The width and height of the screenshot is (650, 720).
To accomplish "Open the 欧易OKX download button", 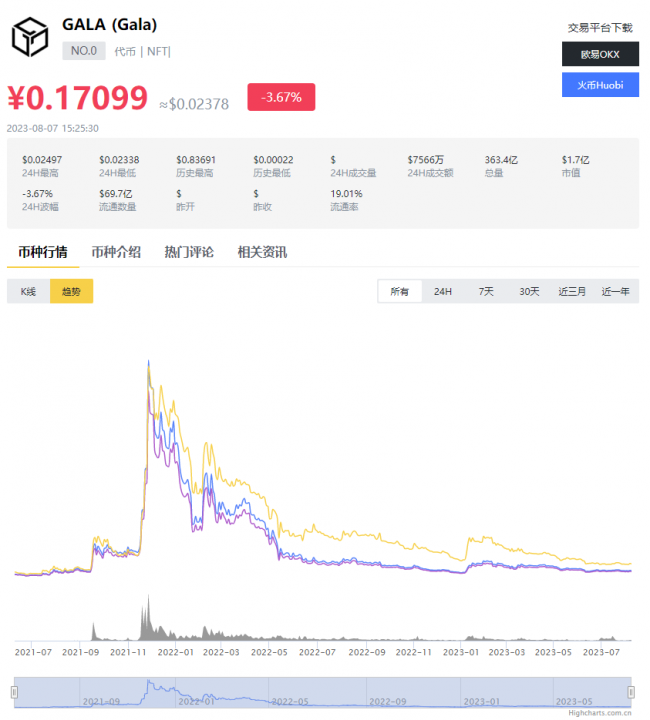I will [599, 54].
